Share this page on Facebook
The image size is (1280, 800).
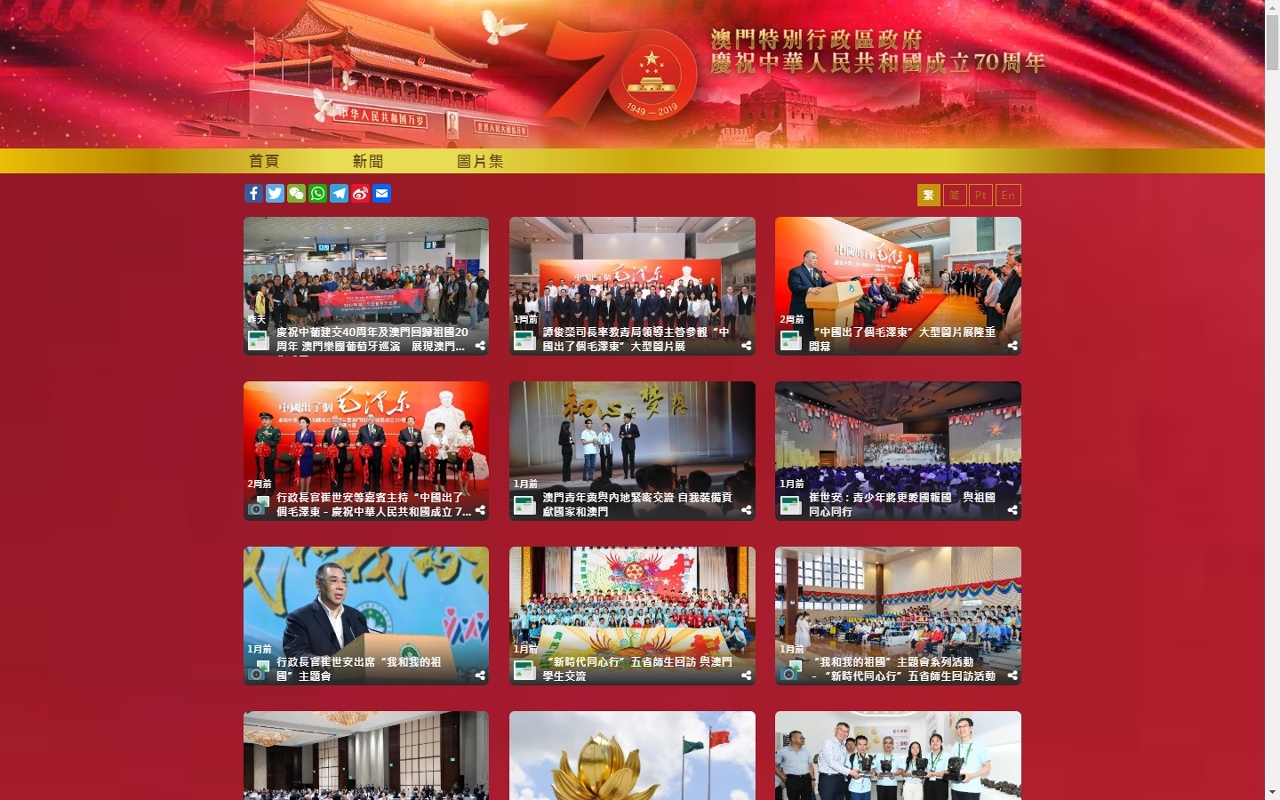coord(254,194)
